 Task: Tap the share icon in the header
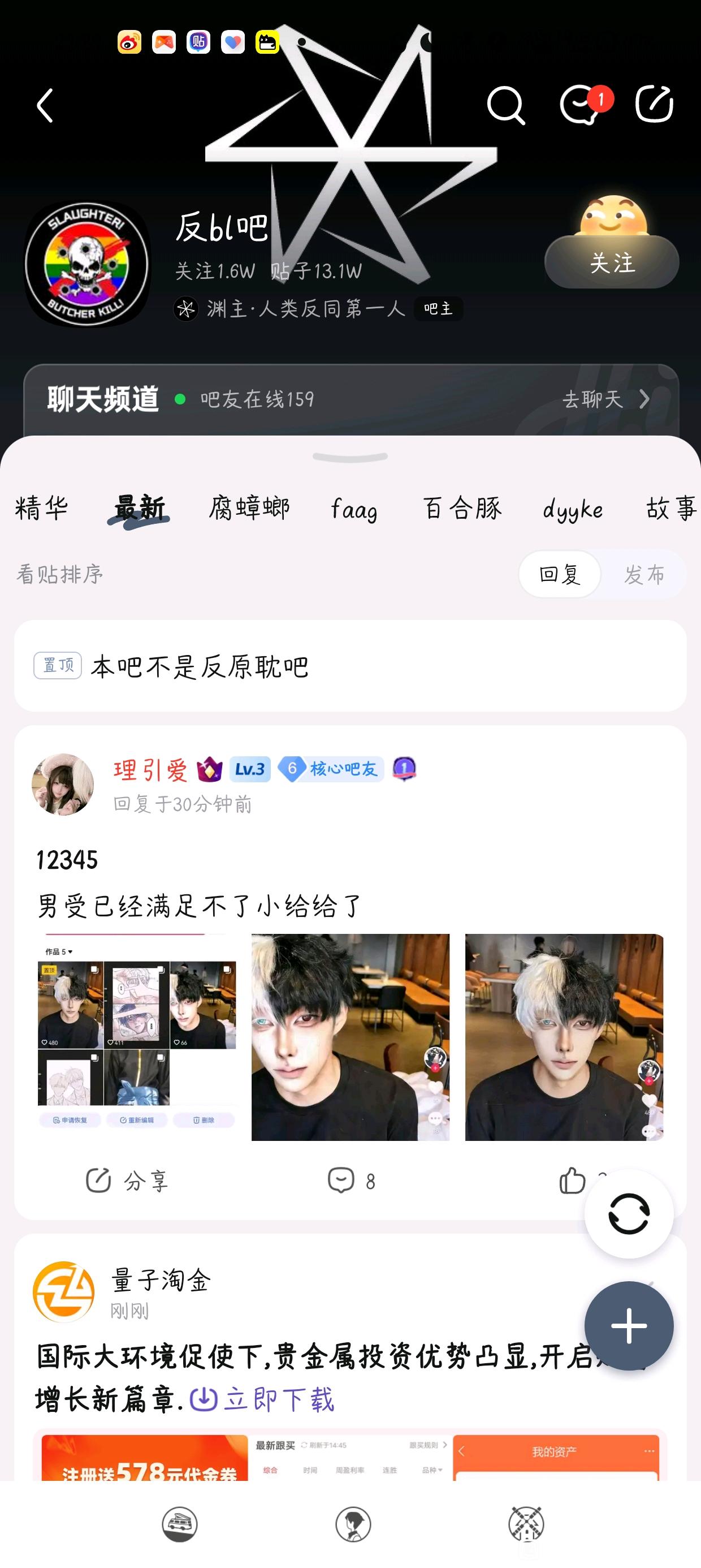point(654,105)
